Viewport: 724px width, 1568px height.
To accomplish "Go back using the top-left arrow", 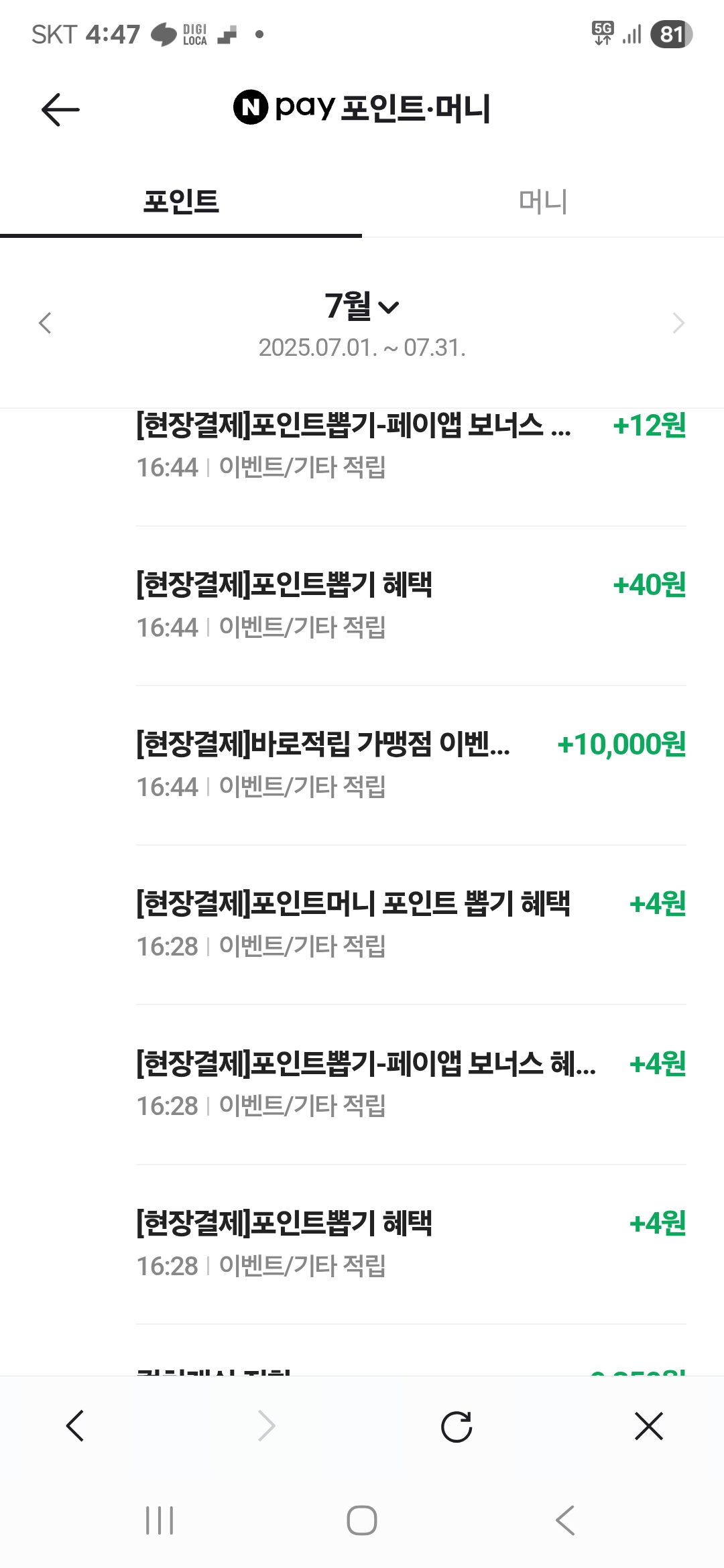I will (x=60, y=109).
